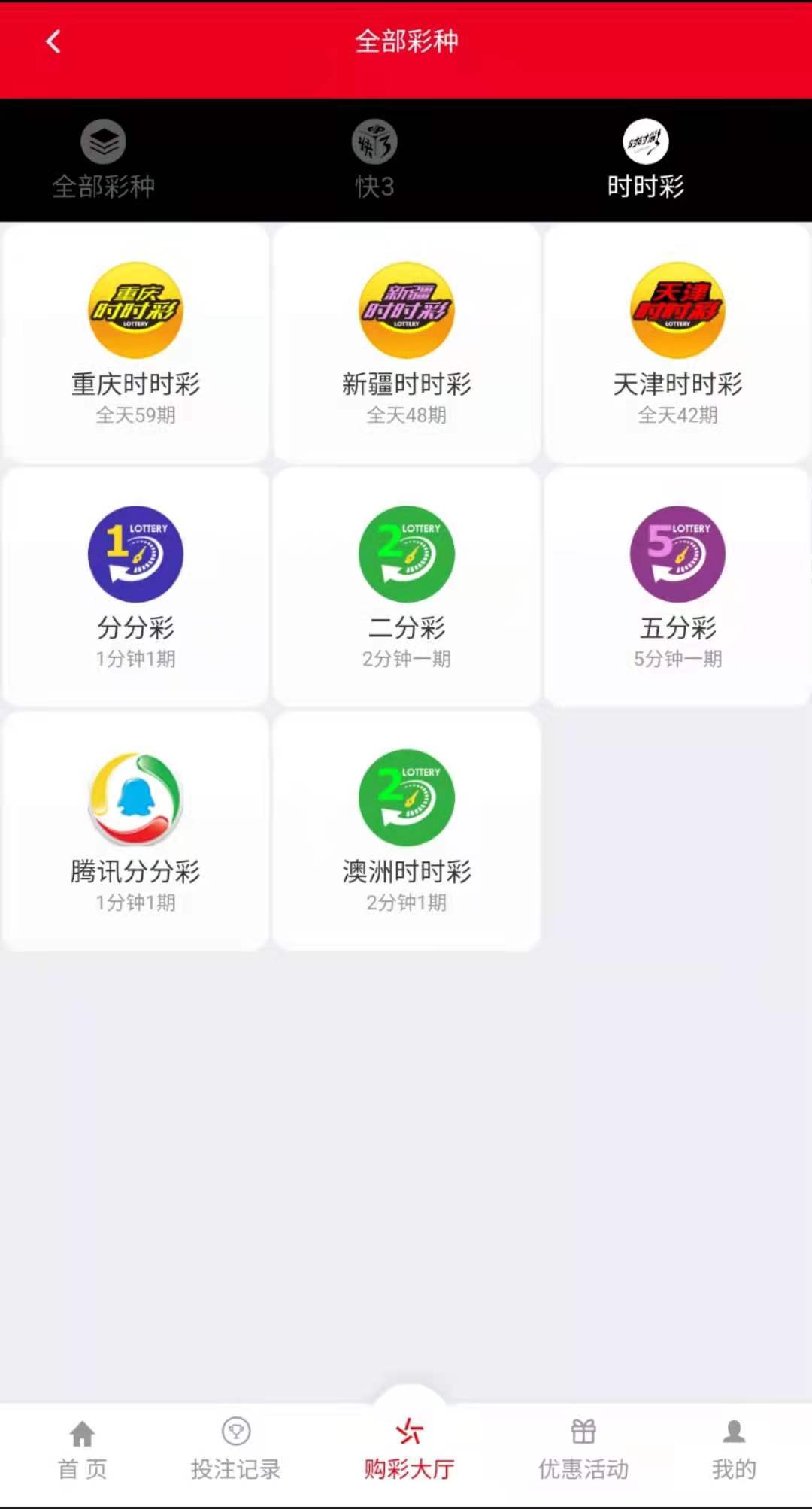Open the 新疆时时彩 lottery card
This screenshot has height=1509, width=812.
[407, 343]
